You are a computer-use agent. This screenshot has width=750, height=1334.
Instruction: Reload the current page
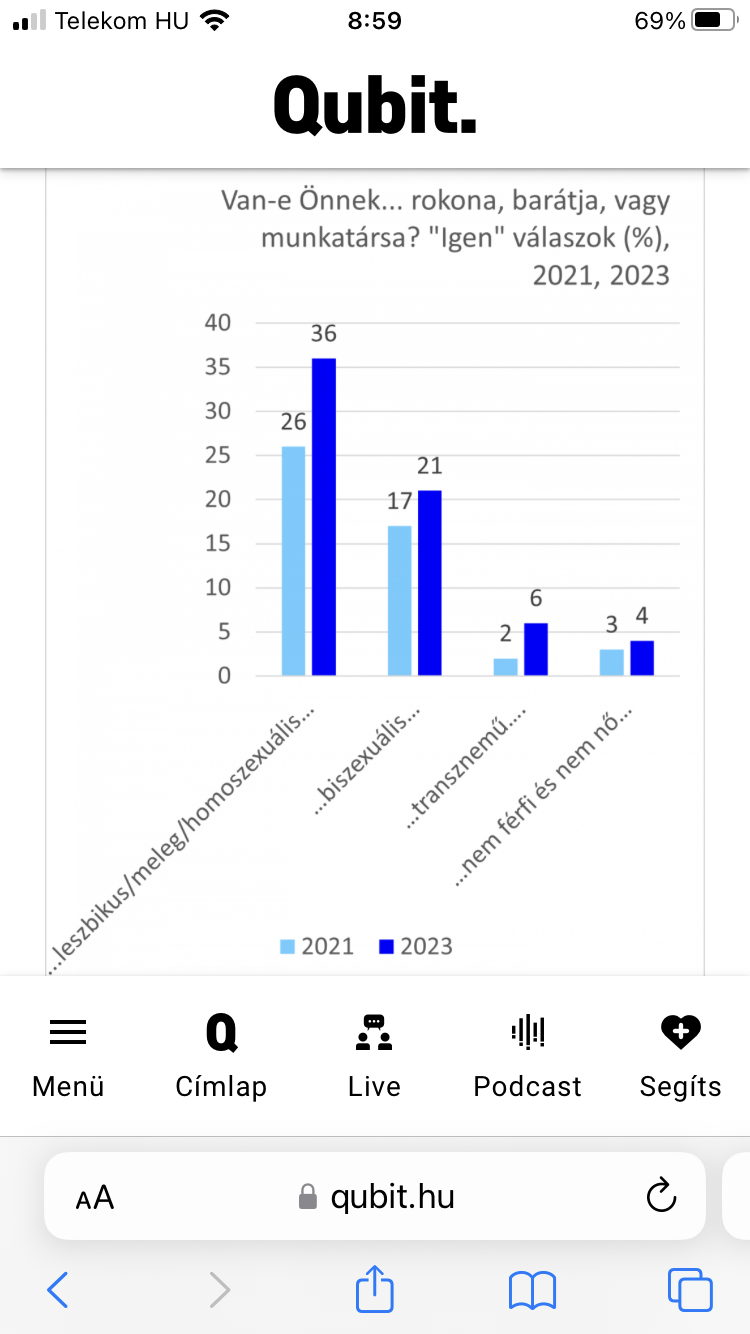(661, 1197)
